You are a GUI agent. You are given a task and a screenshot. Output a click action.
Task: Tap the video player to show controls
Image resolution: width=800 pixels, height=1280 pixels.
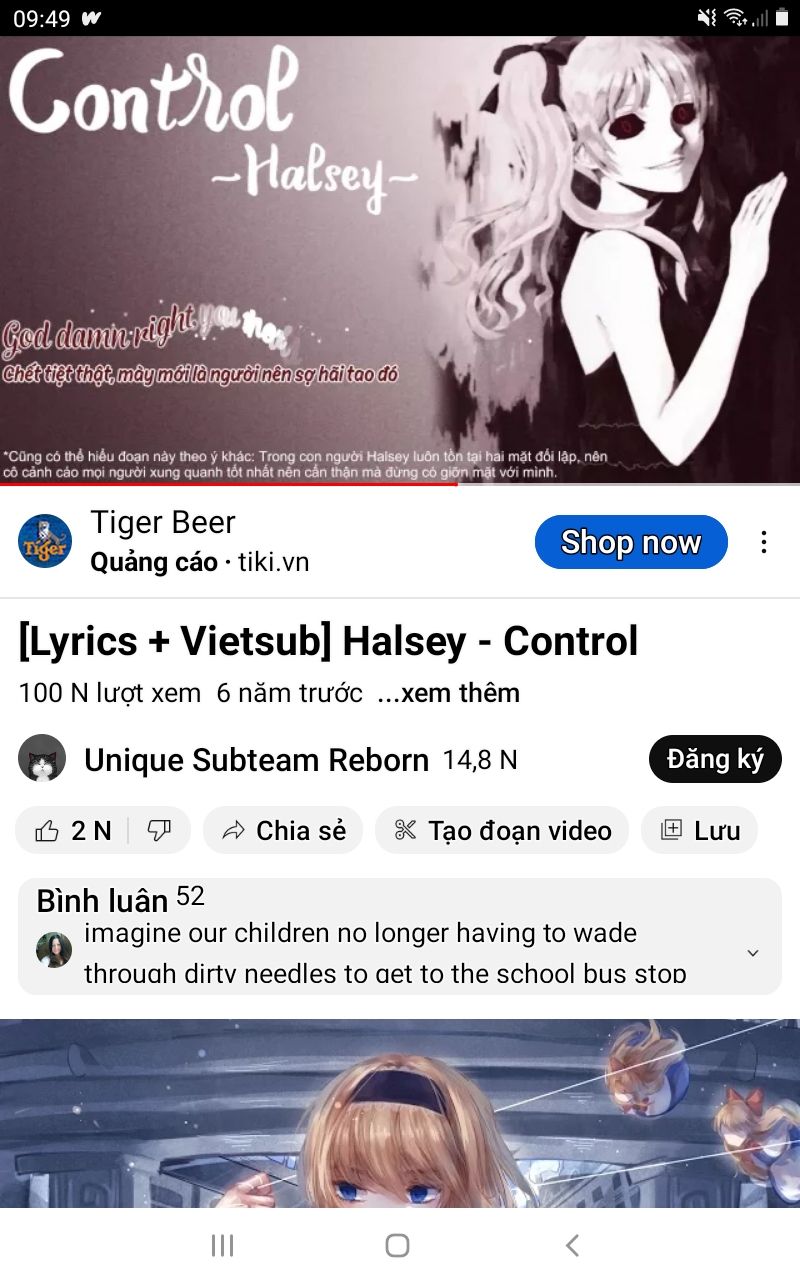[400, 260]
